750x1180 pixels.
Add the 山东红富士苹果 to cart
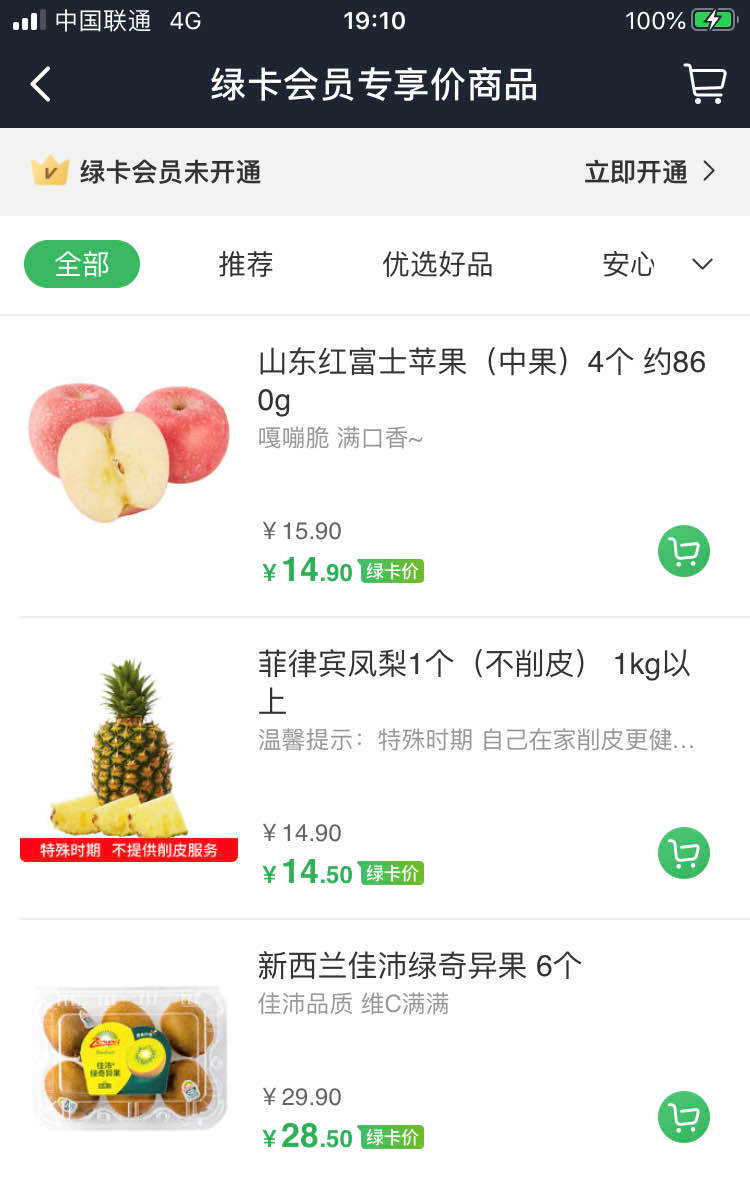684,551
